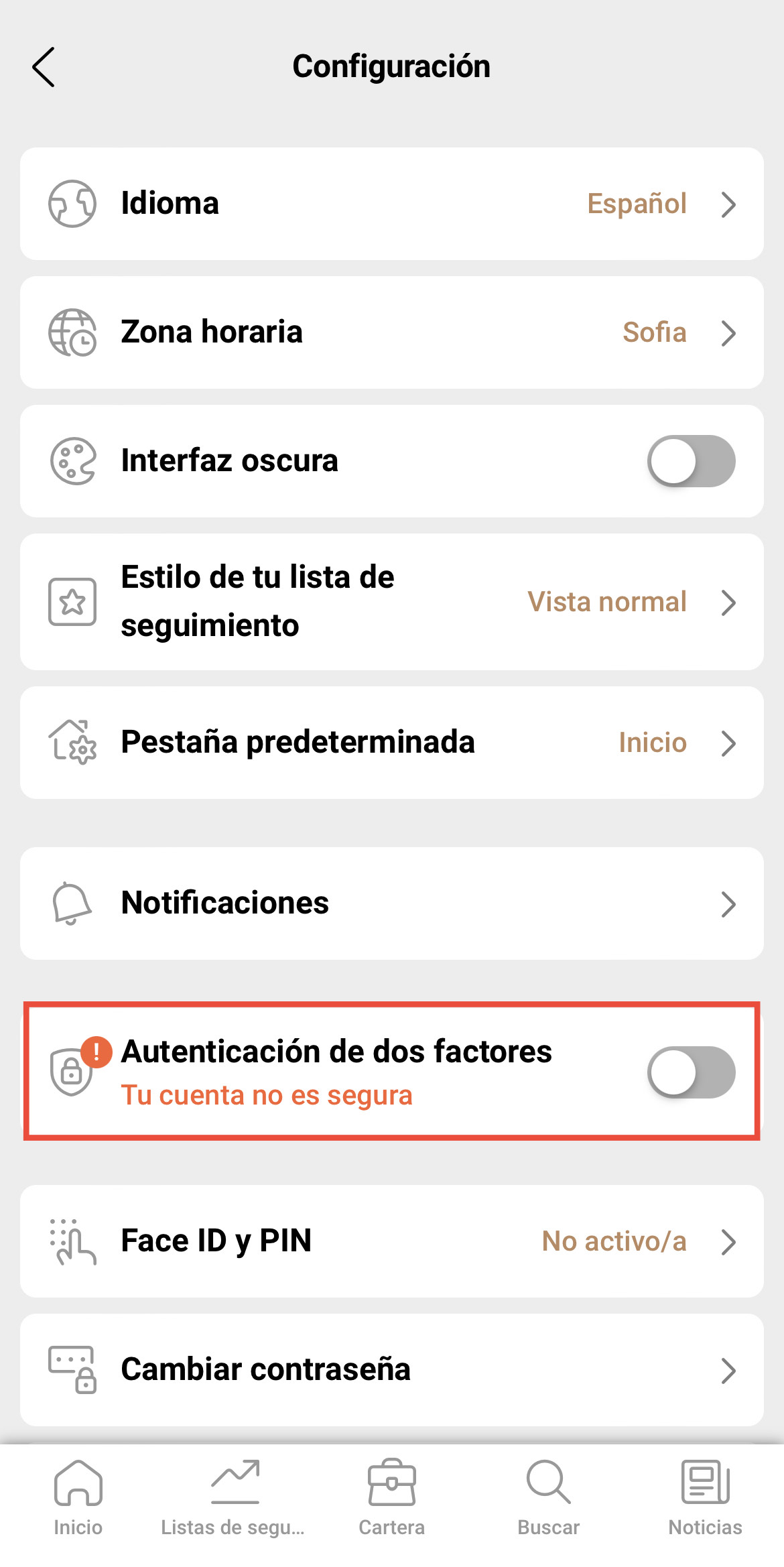Open the Idioma language setting
The height and width of the screenshot is (1567, 784).
tap(391, 204)
